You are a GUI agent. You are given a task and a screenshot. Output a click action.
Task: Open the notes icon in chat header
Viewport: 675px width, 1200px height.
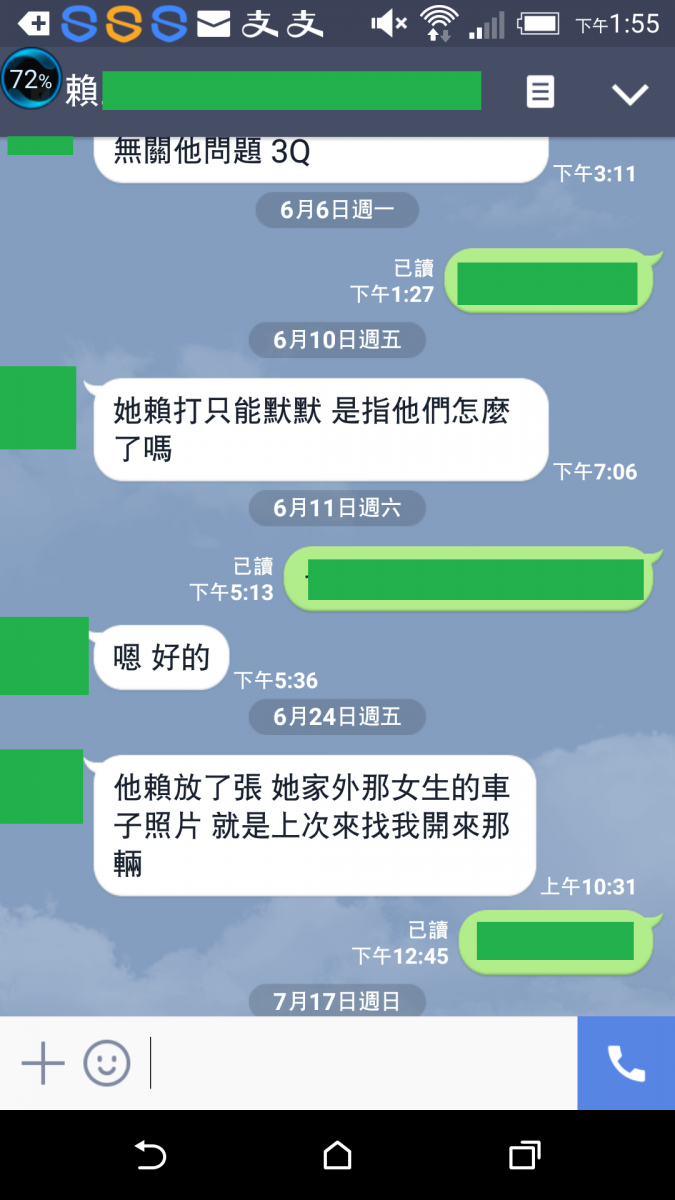coord(540,92)
